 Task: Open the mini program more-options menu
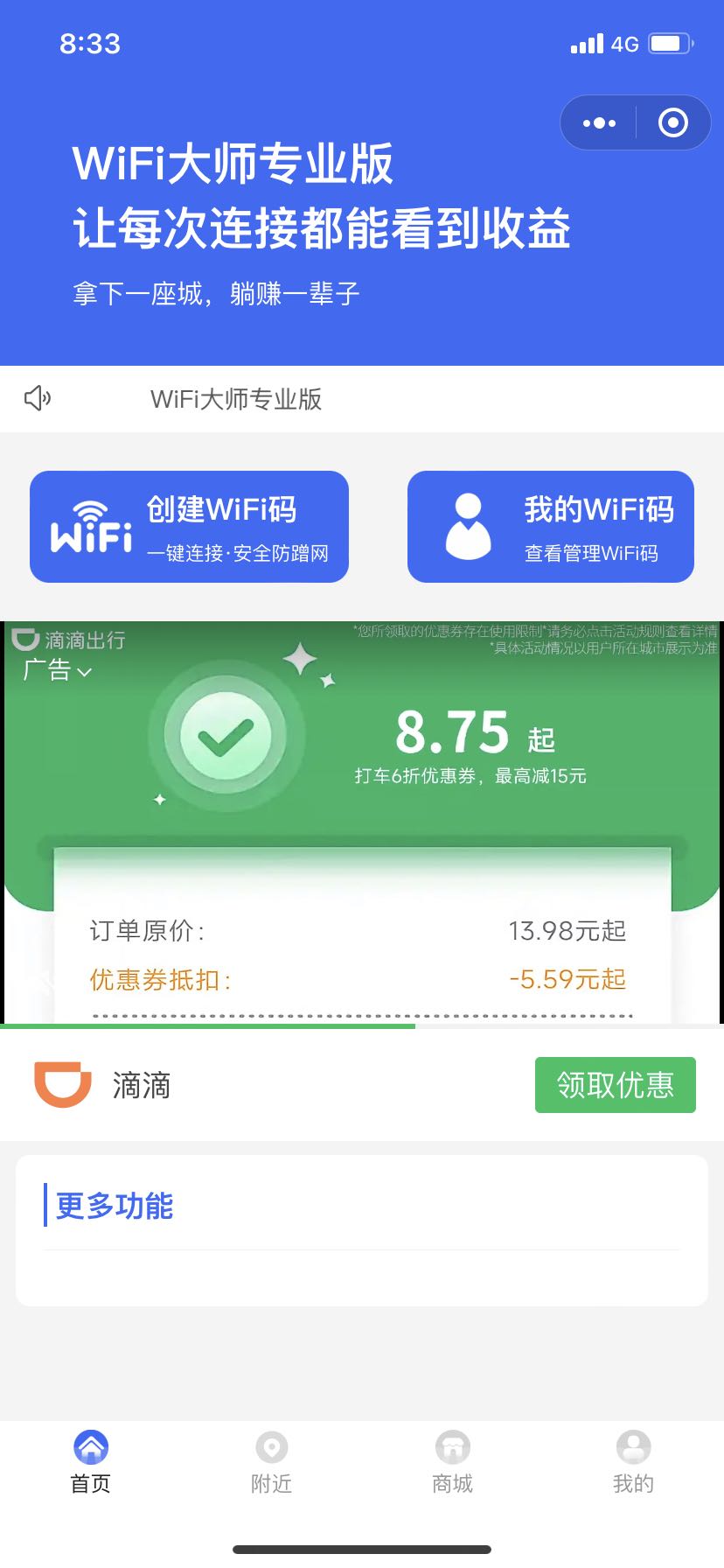click(x=599, y=123)
